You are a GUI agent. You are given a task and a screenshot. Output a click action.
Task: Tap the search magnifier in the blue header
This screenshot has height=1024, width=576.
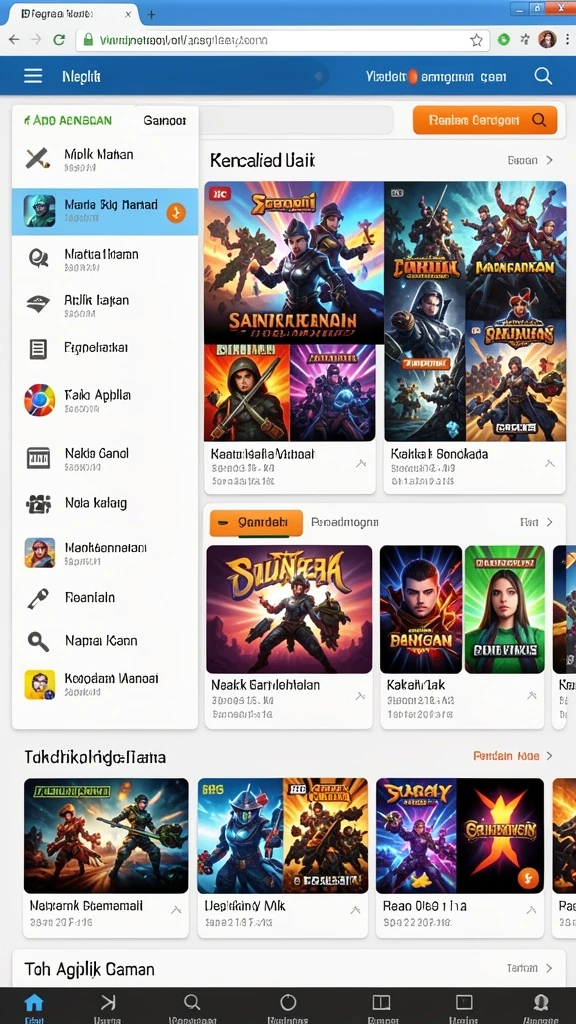543,76
